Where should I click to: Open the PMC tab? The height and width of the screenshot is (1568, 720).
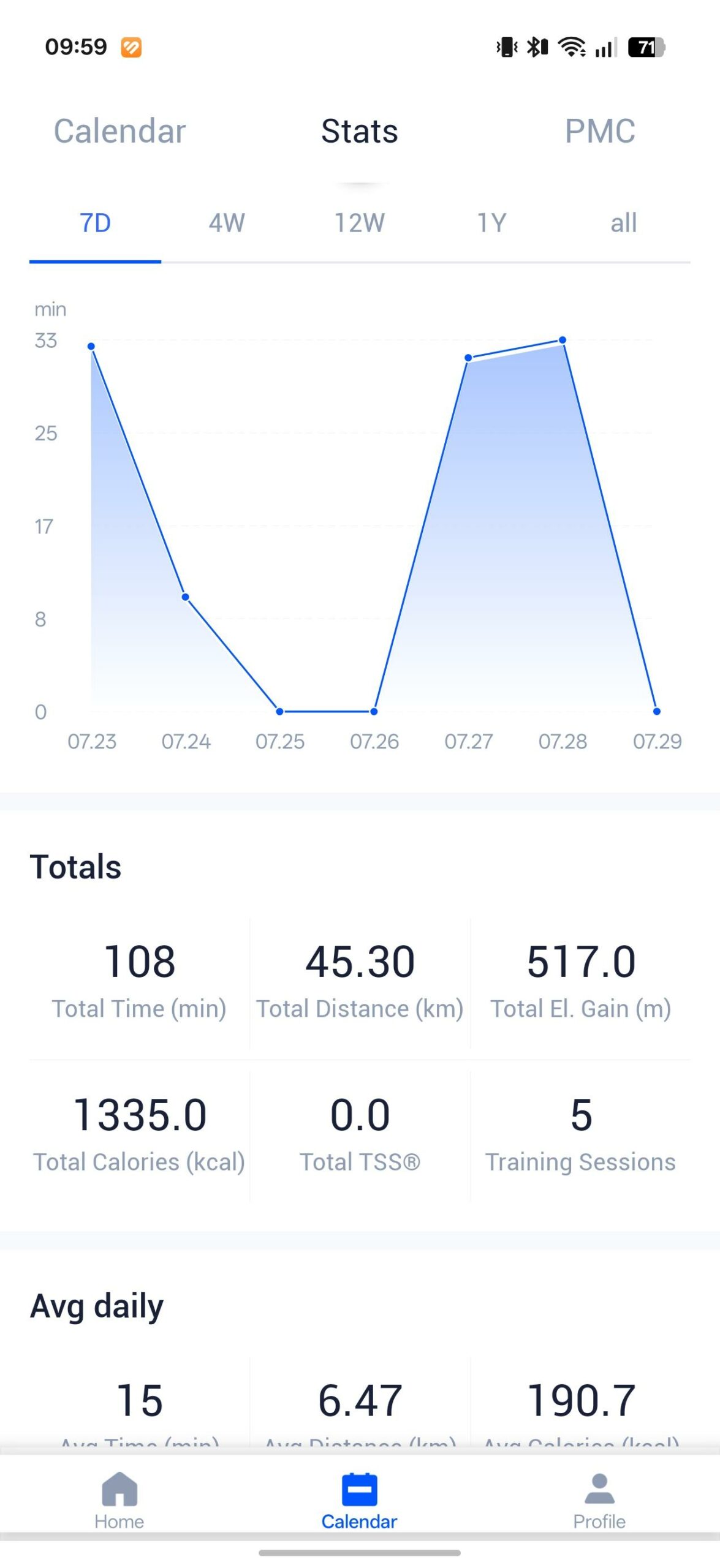(600, 131)
